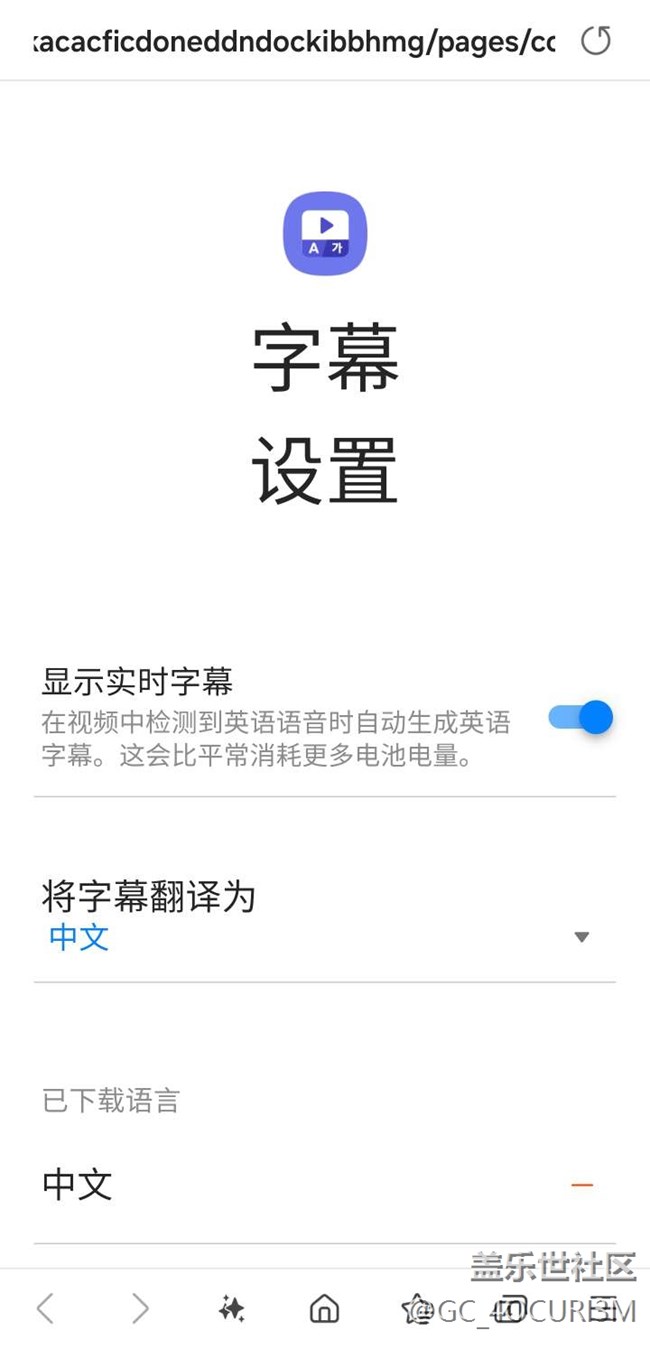Toggle 显示实时字幕 switch off
Image resolution: width=650 pixels, height=1349 pixels.
click(x=581, y=717)
